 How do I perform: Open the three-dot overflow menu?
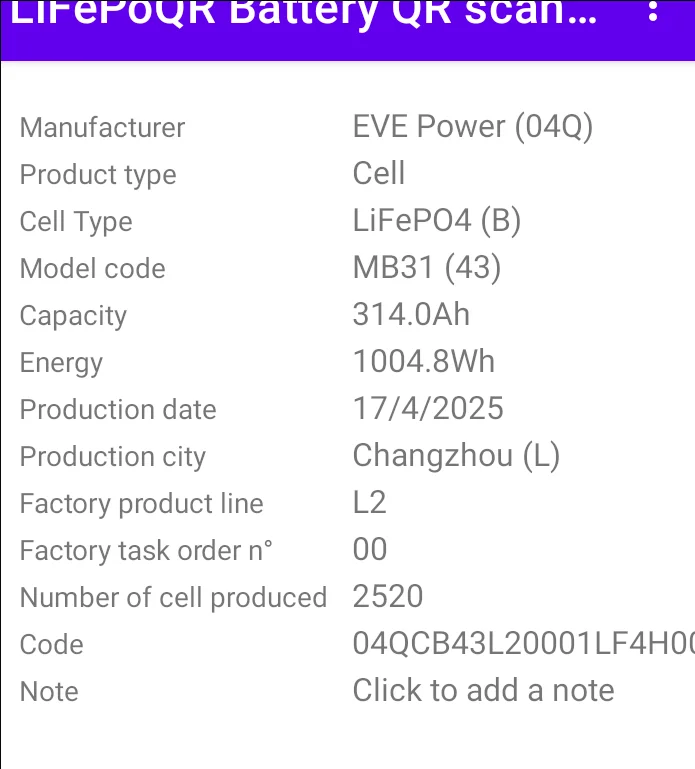coord(652,11)
